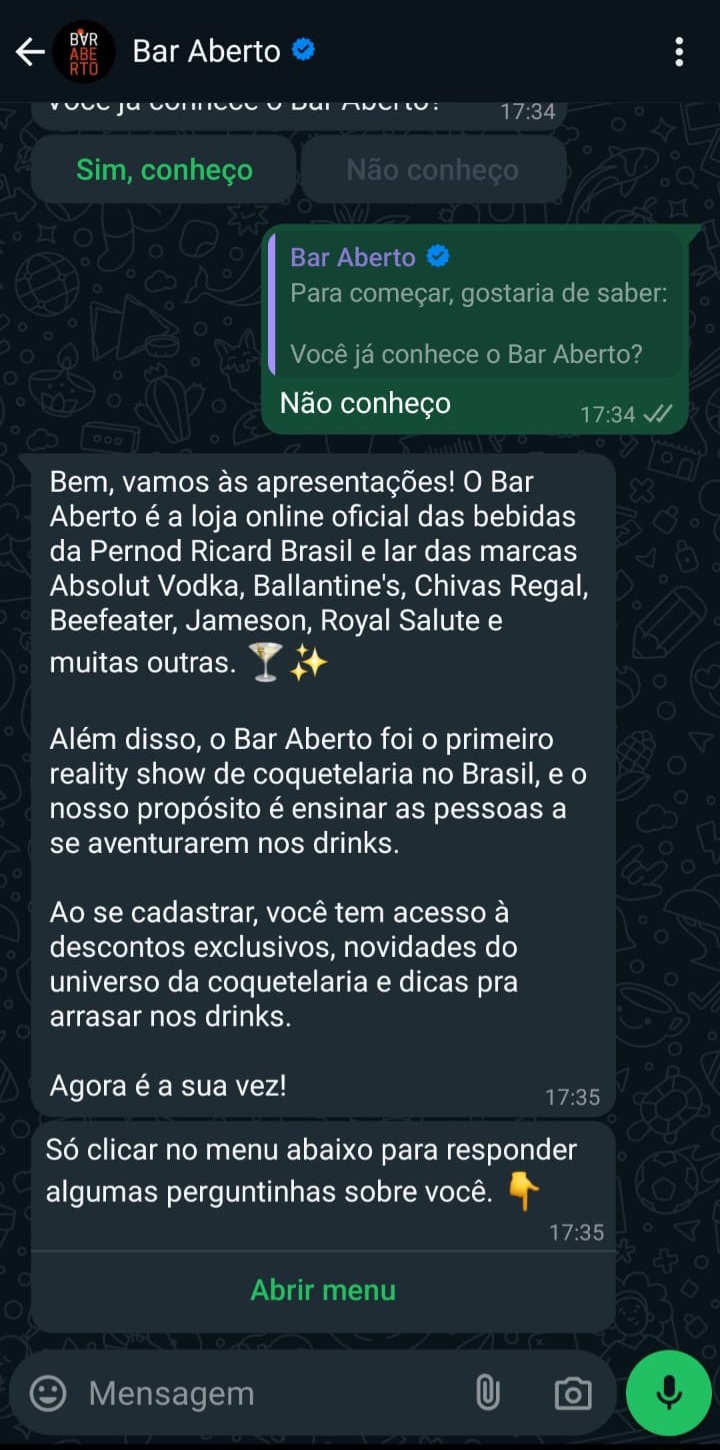Jump to the quoted Bar Aberto message
Screen dimensions: 720x1450
click(x=477, y=306)
